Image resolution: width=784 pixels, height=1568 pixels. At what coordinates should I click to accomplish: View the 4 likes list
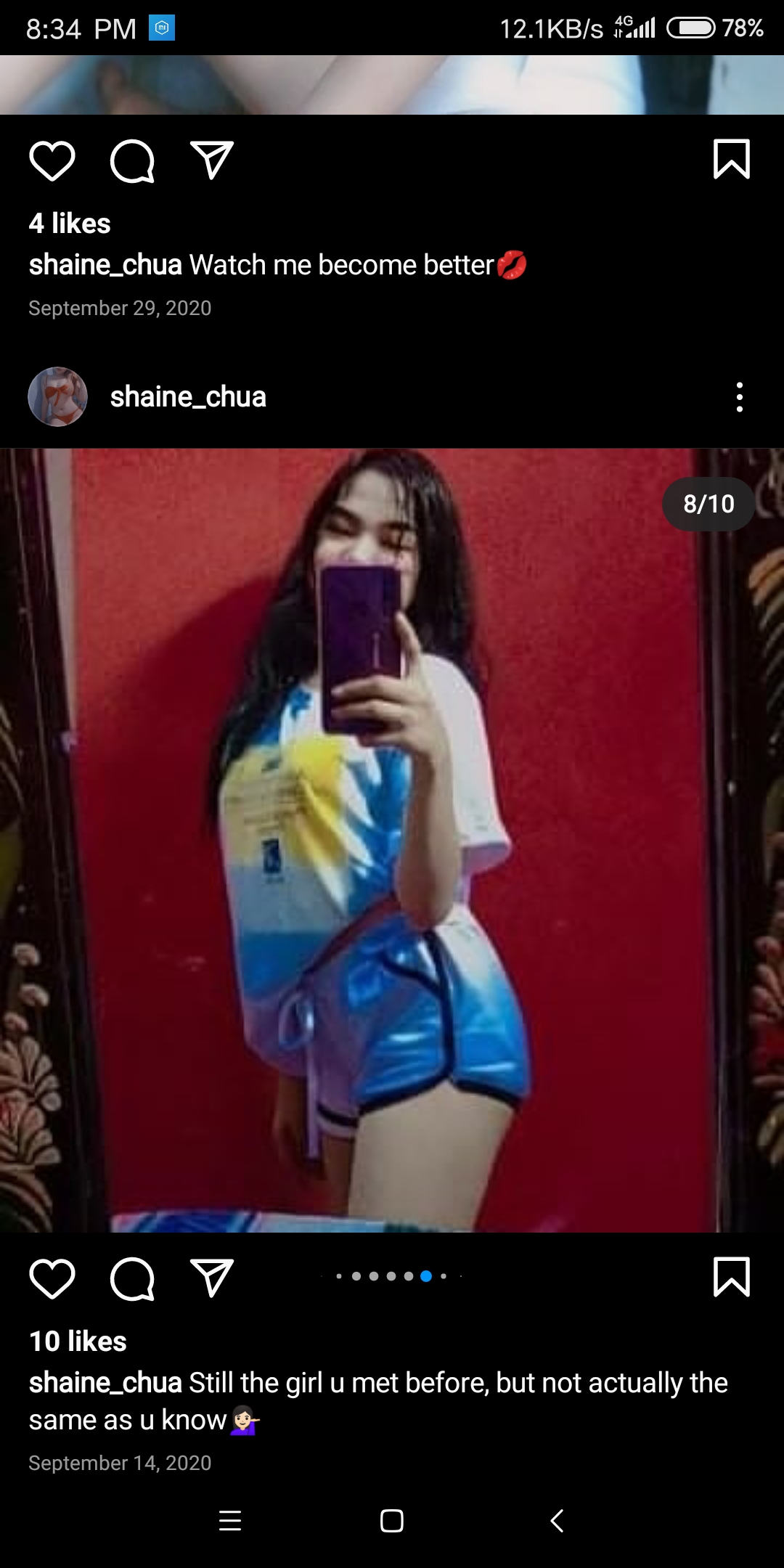point(70,224)
